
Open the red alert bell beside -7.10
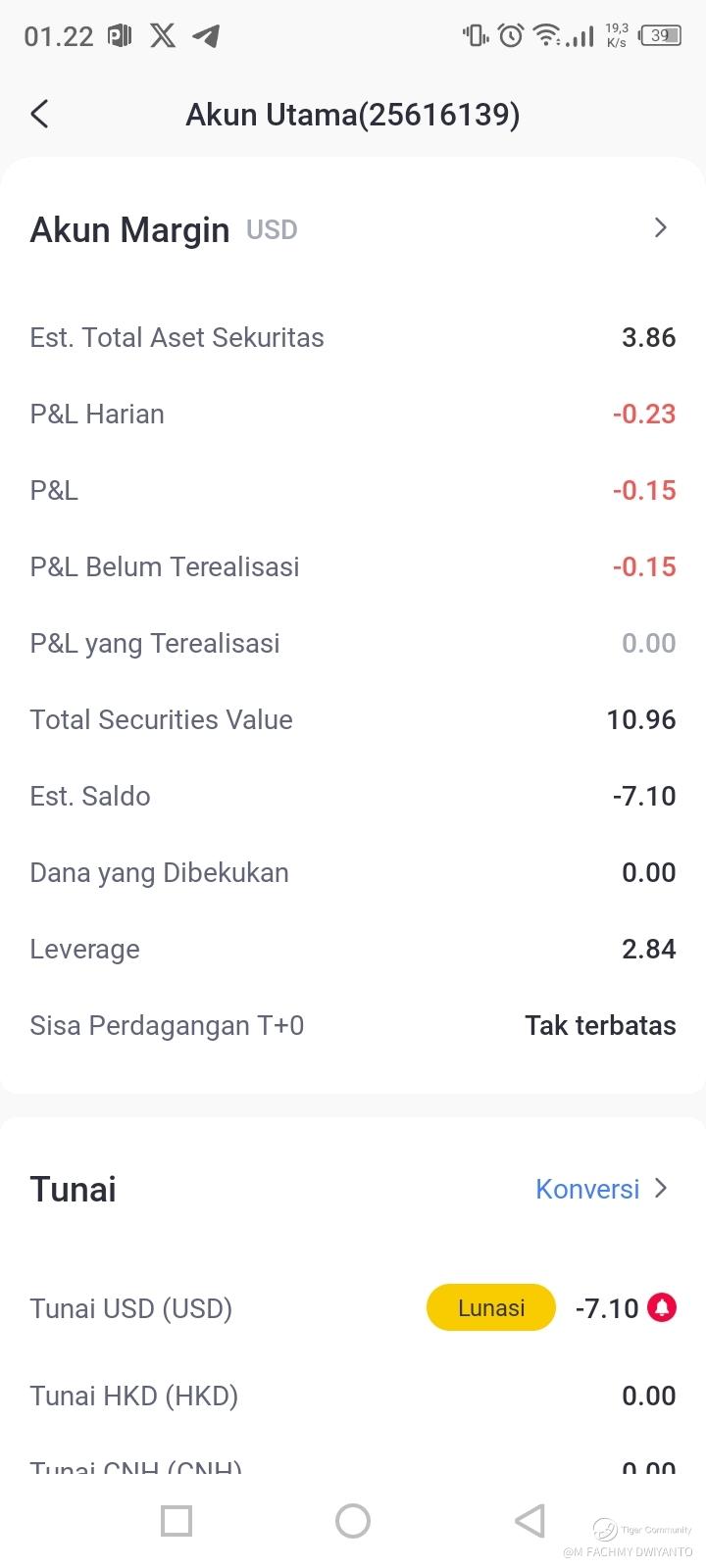tap(663, 1307)
